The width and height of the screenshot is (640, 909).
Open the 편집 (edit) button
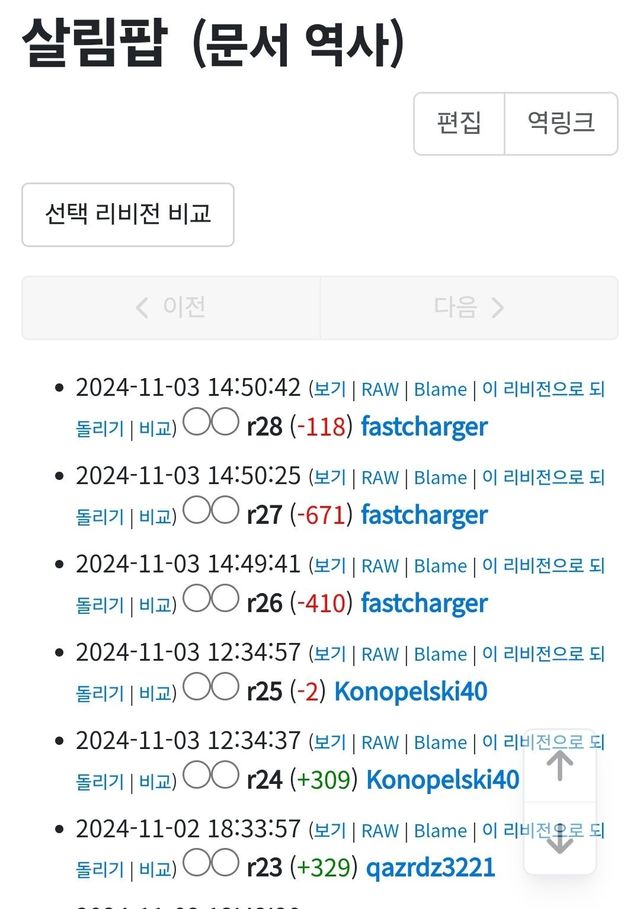459,123
